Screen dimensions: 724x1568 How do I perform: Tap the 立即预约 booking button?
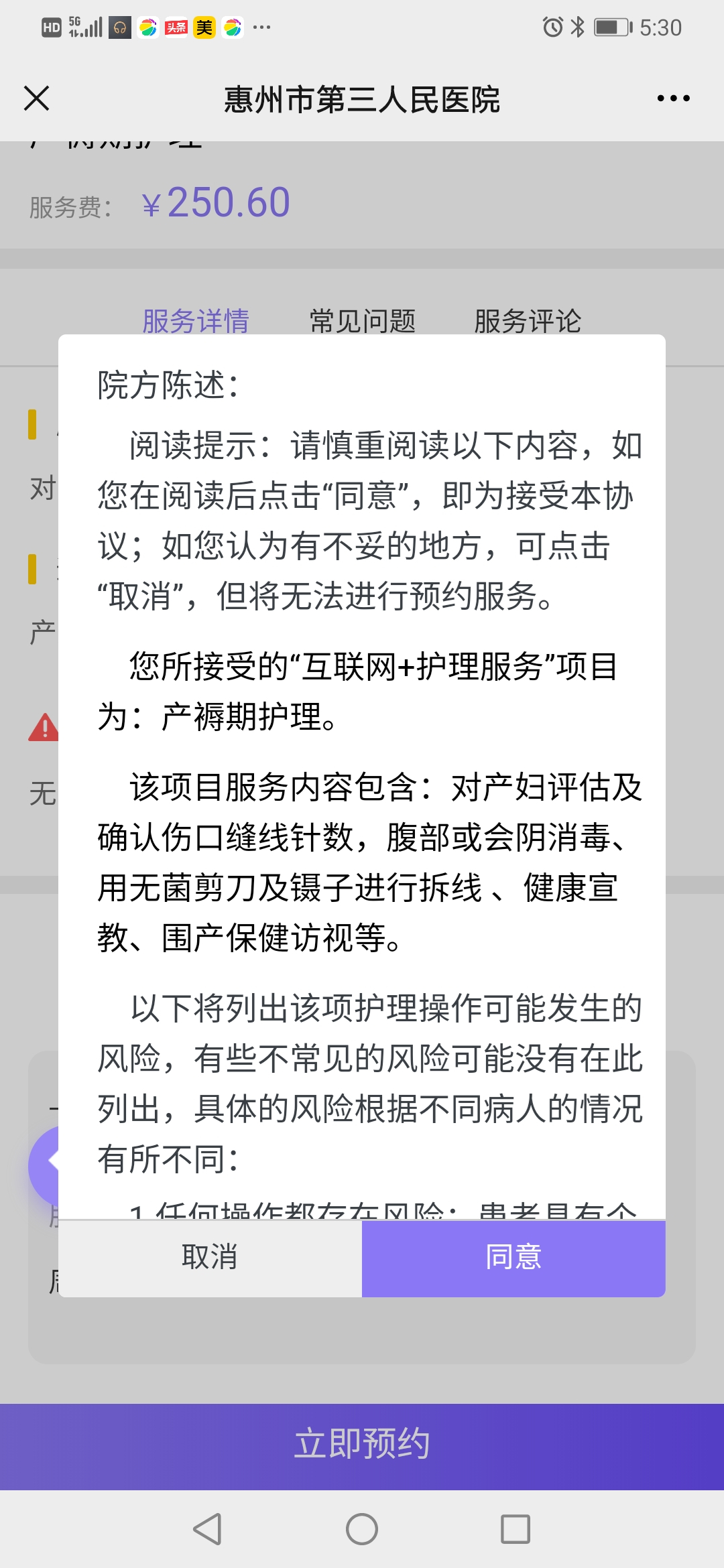[x=362, y=1445]
